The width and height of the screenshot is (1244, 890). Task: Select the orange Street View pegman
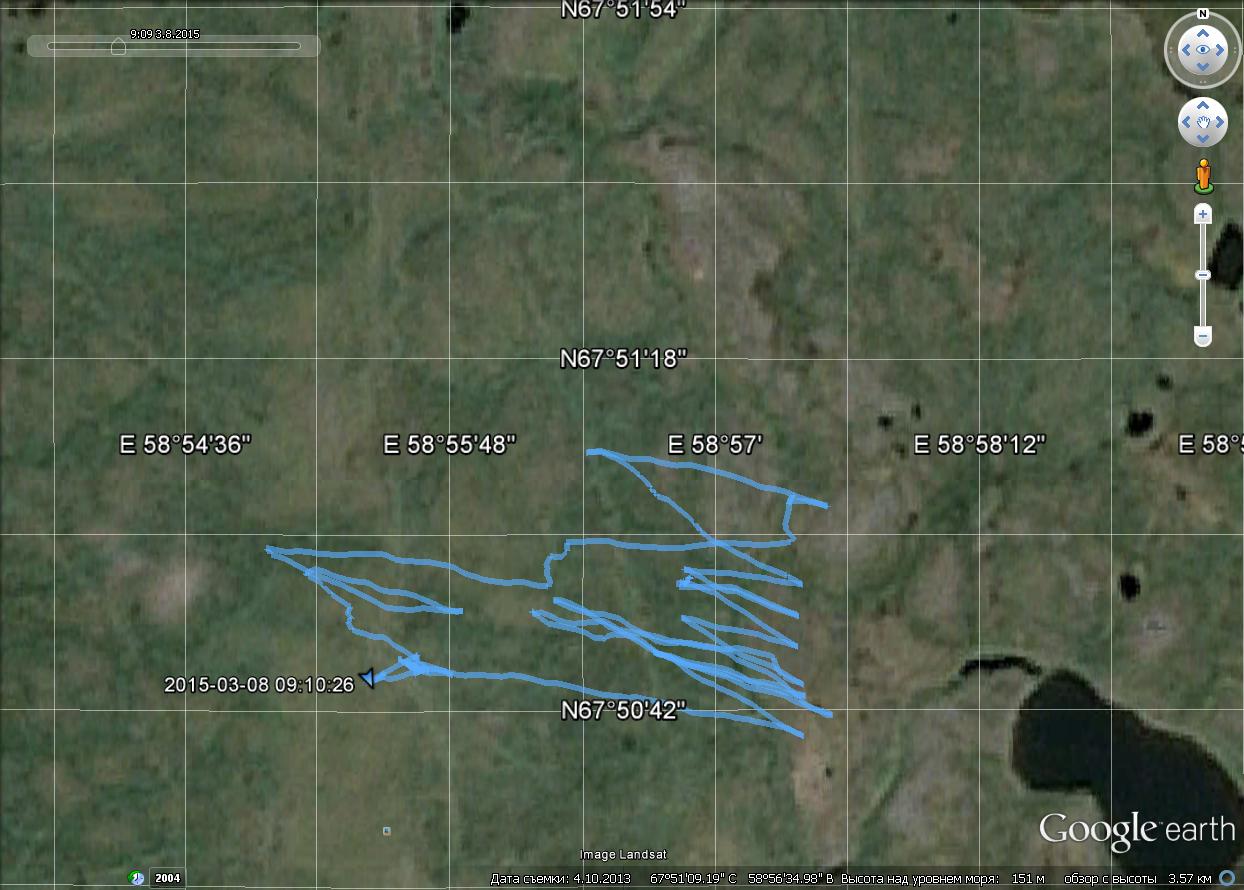pyautogui.click(x=1203, y=177)
